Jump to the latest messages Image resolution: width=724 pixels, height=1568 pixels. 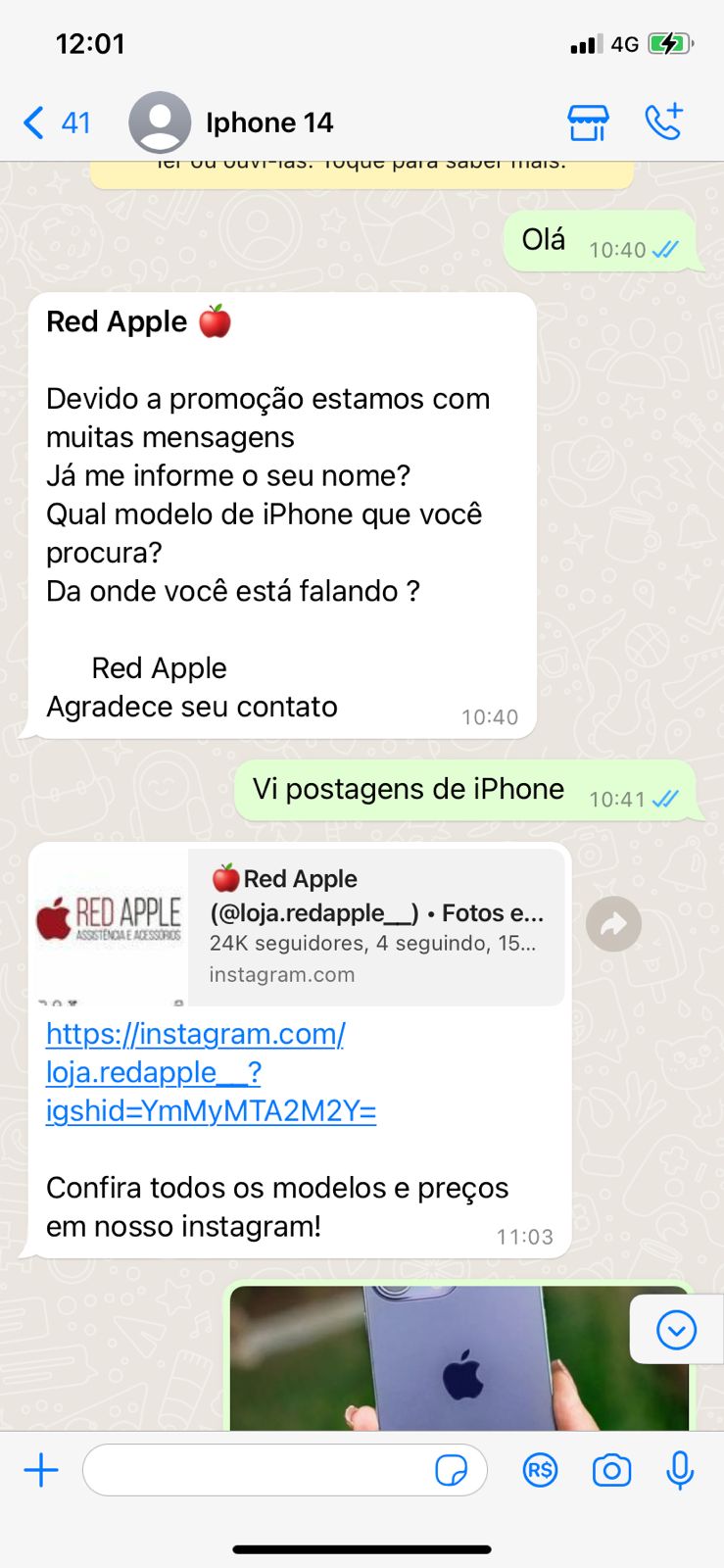676,1330
